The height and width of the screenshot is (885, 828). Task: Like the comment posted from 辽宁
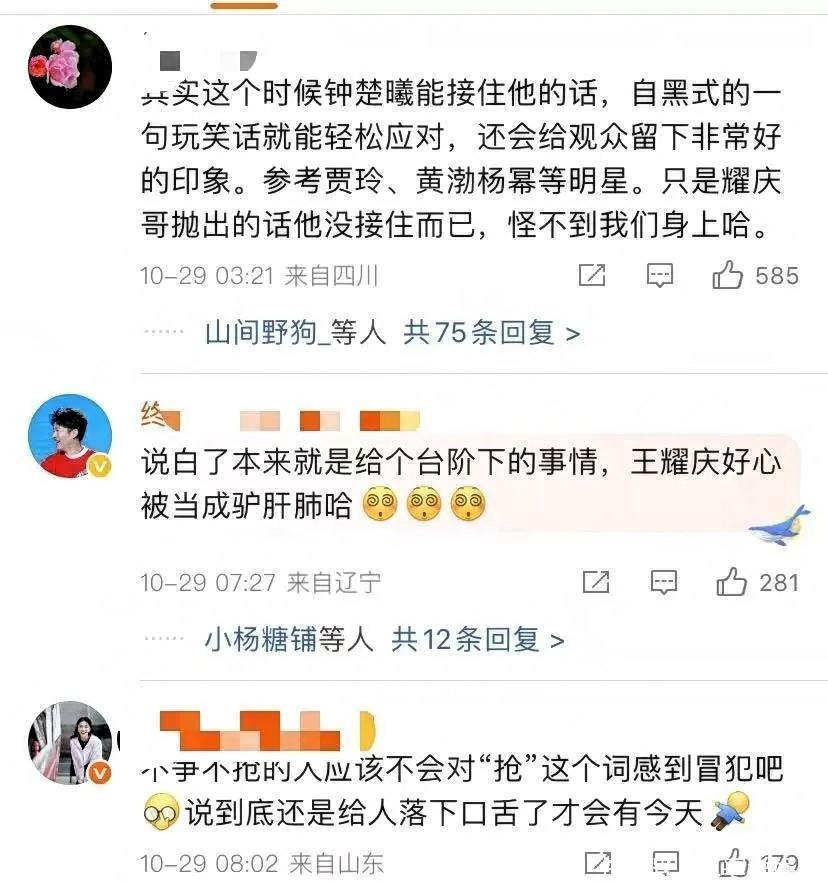click(732, 582)
